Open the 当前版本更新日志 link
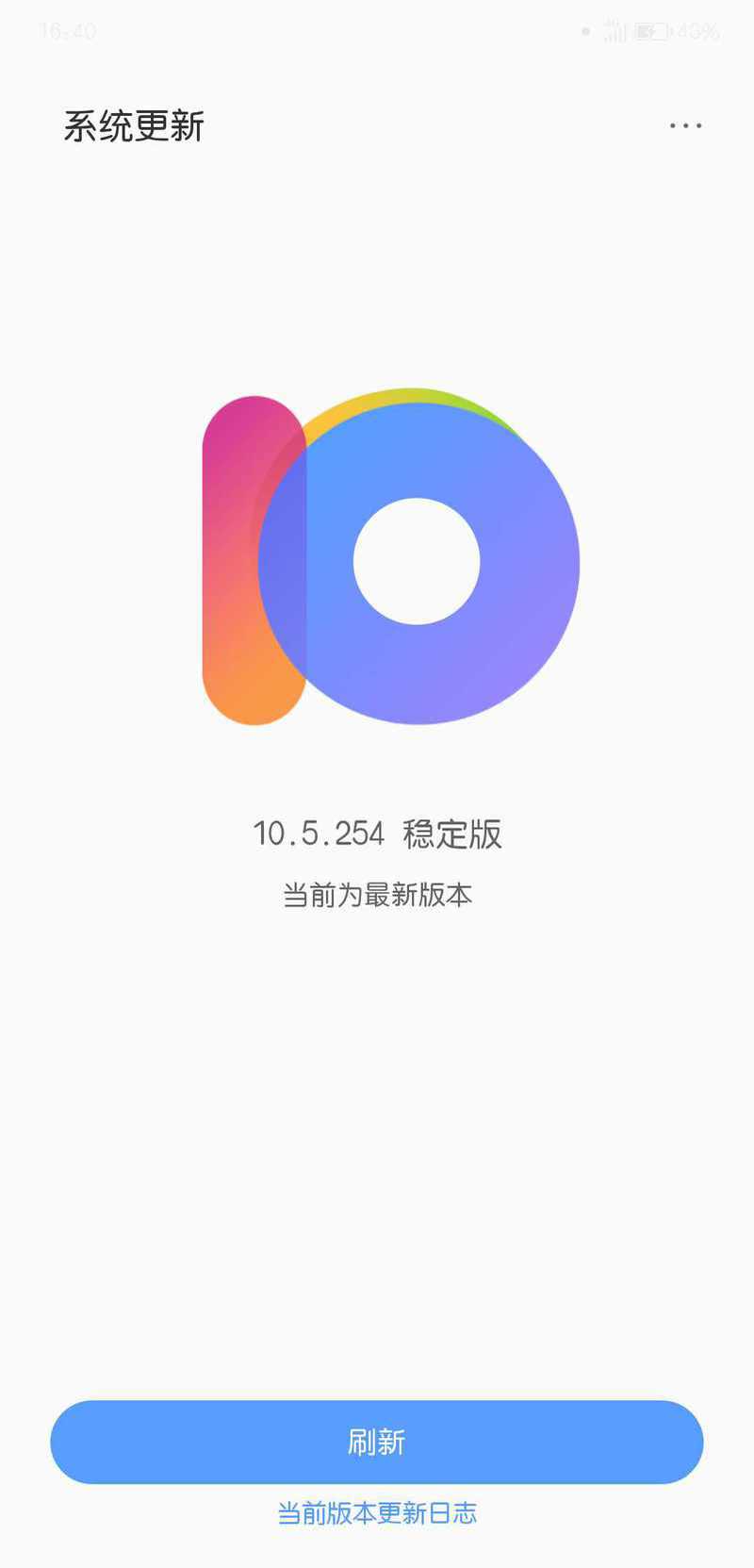This screenshot has height=1568, width=754. tap(377, 1513)
